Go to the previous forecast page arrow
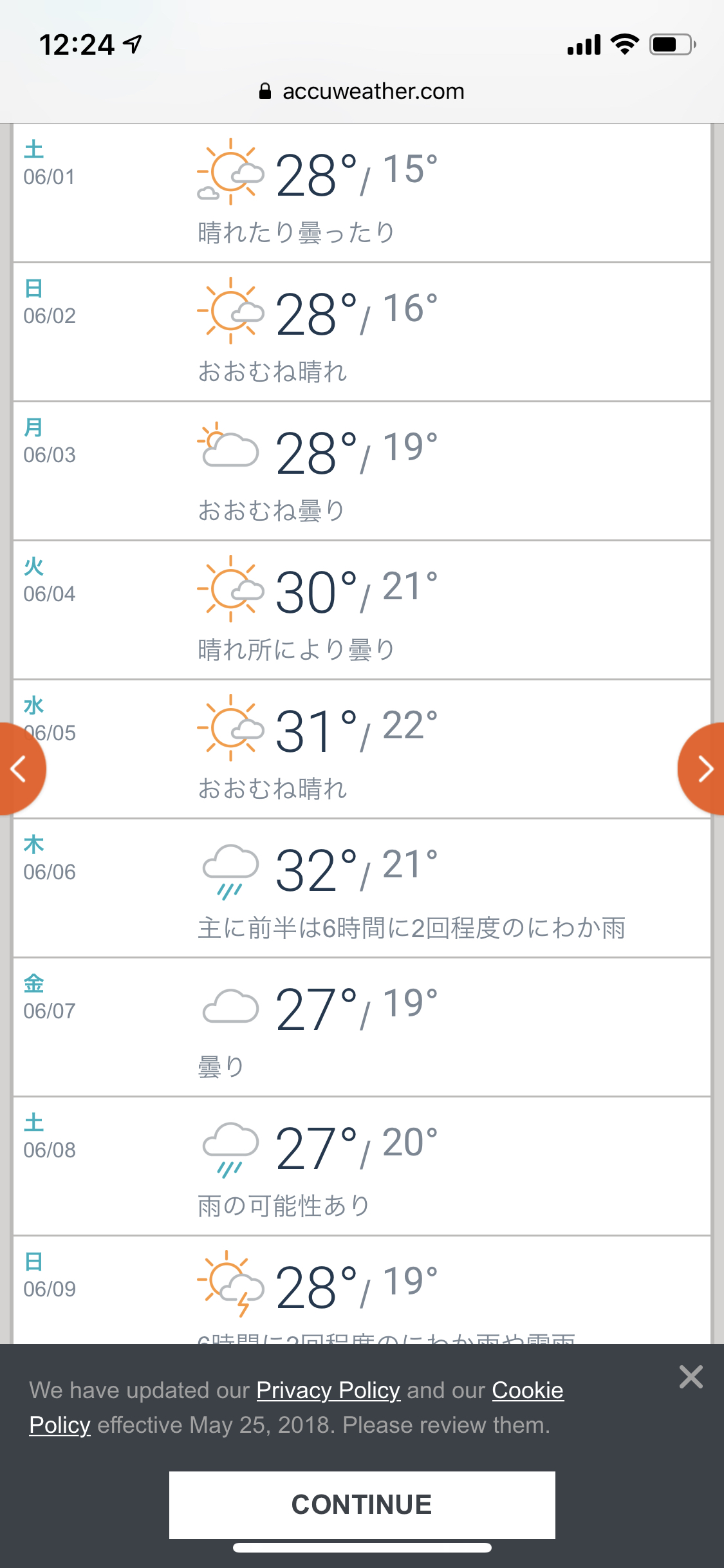This screenshot has width=724, height=1568. [19, 769]
